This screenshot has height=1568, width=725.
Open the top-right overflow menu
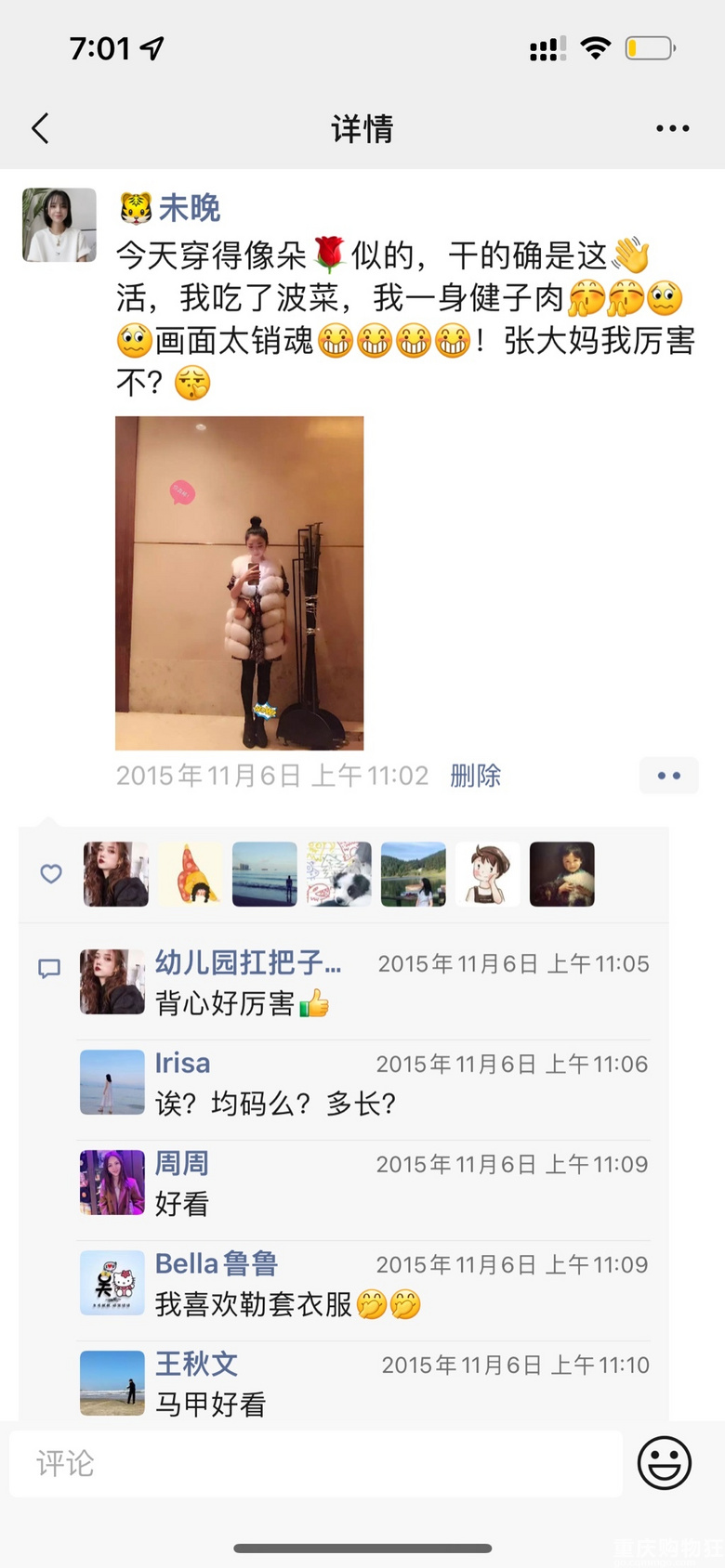(672, 128)
